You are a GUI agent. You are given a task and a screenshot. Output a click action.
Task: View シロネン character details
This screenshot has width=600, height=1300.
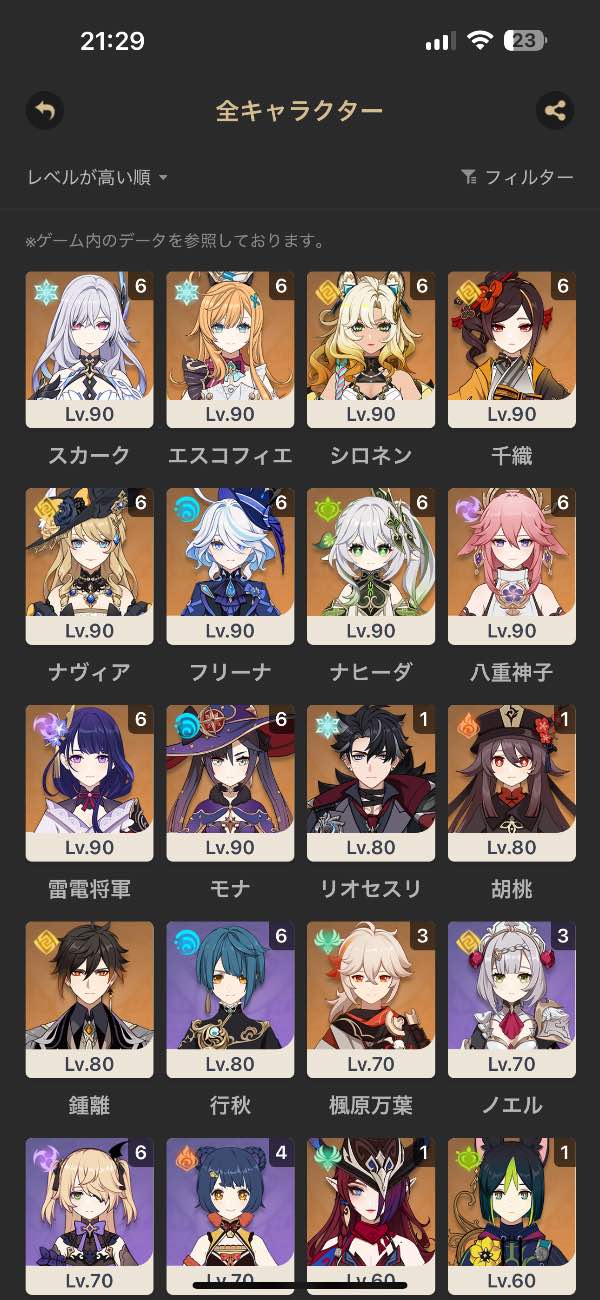371,350
